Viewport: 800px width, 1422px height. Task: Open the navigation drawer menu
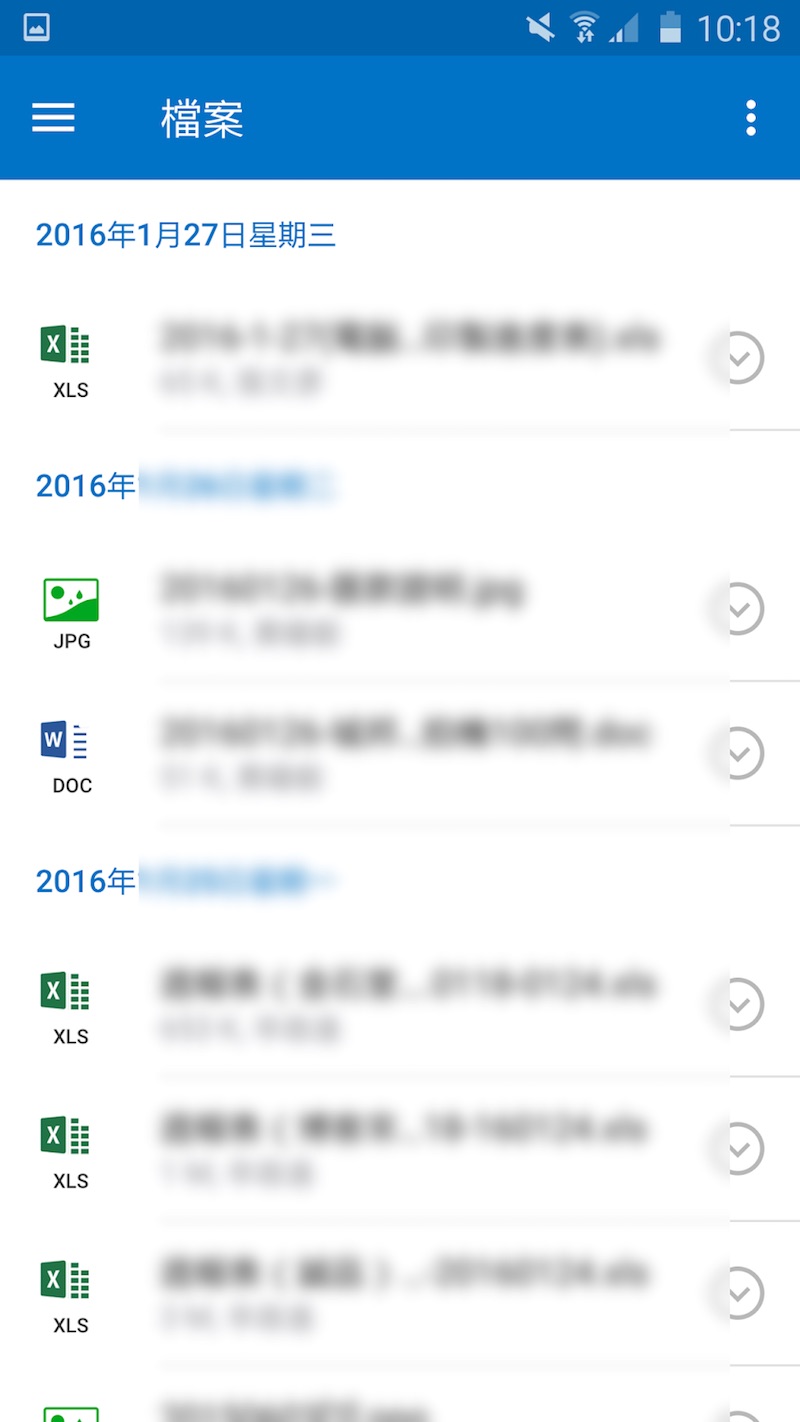[52, 117]
